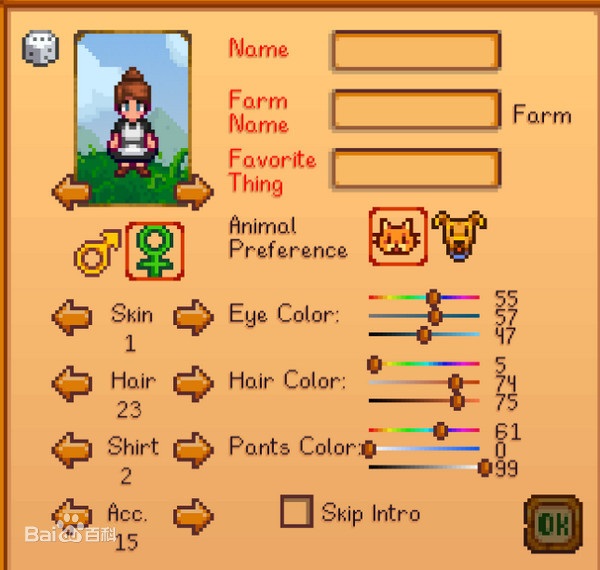Viewport: 600px width, 570px height.
Task: Enter text in the Name field
Action: point(415,51)
